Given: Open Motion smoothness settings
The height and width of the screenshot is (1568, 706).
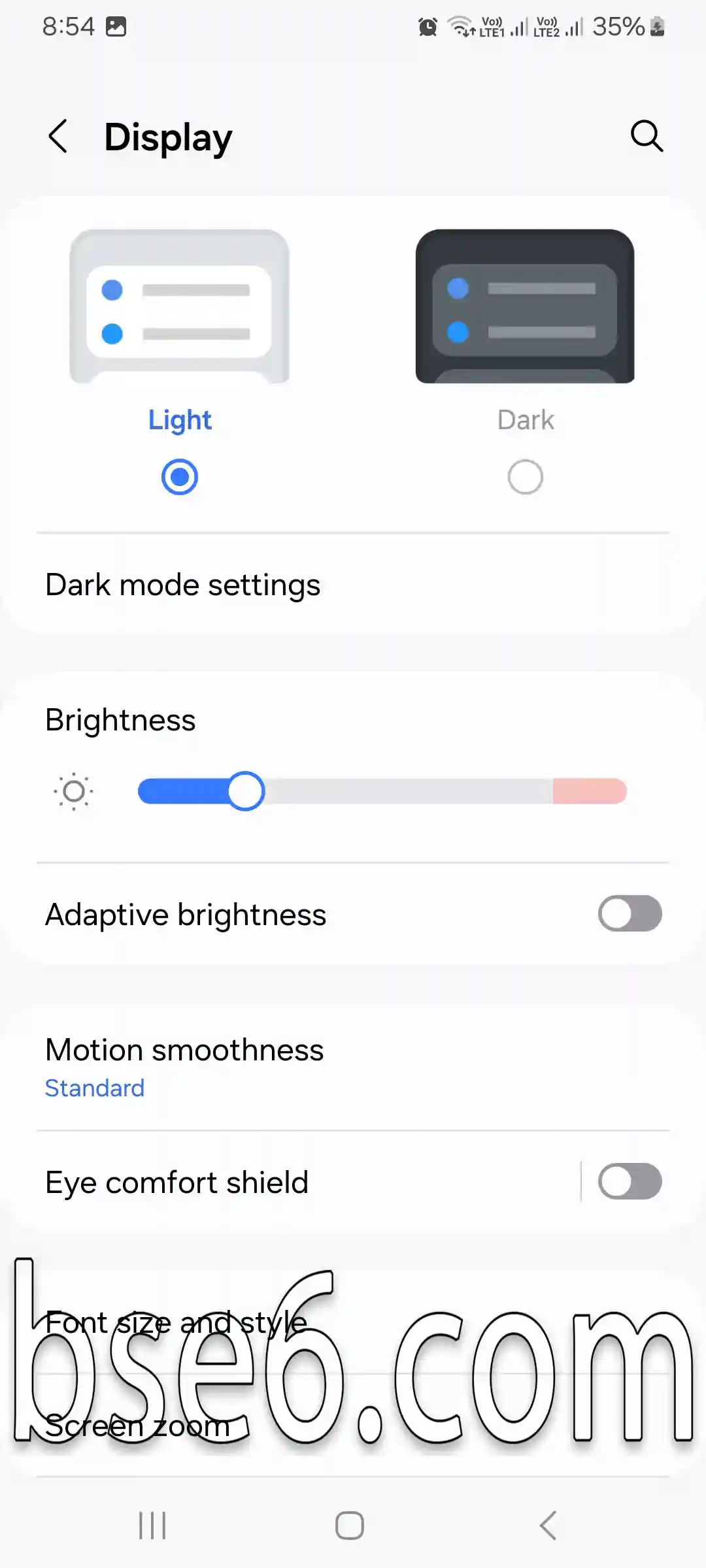Looking at the screenshot, I should (x=353, y=1067).
